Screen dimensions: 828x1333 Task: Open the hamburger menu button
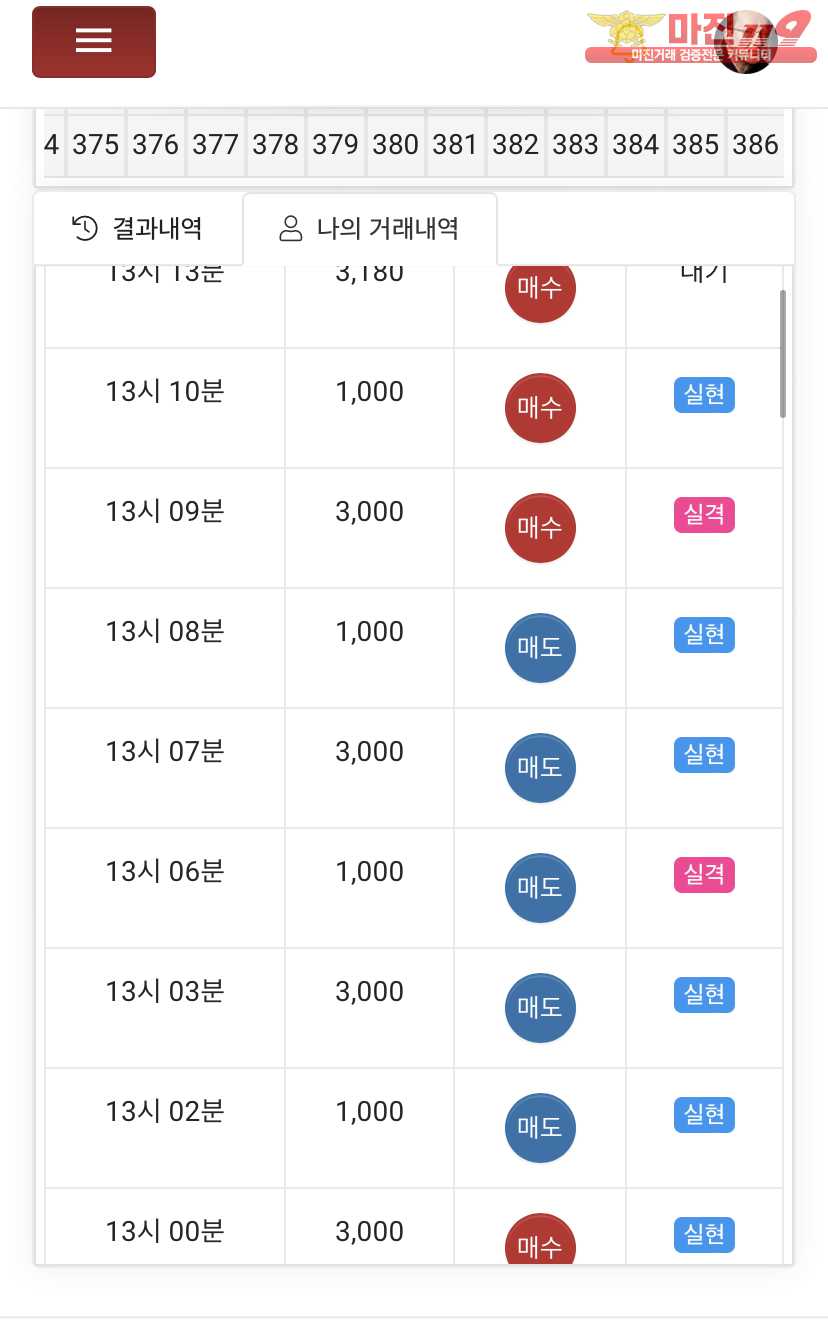click(x=94, y=42)
